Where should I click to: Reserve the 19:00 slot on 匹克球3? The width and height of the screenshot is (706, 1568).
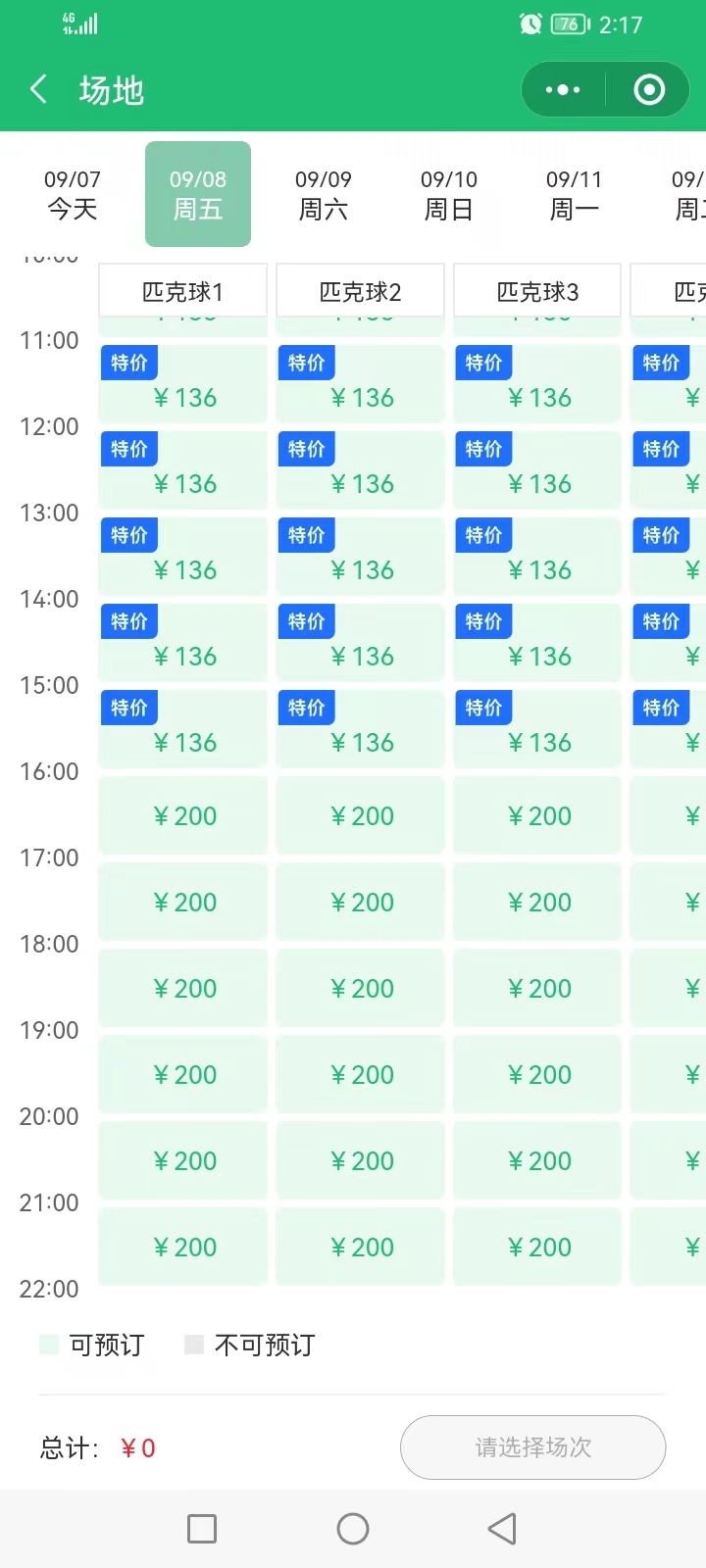(537, 1074)
